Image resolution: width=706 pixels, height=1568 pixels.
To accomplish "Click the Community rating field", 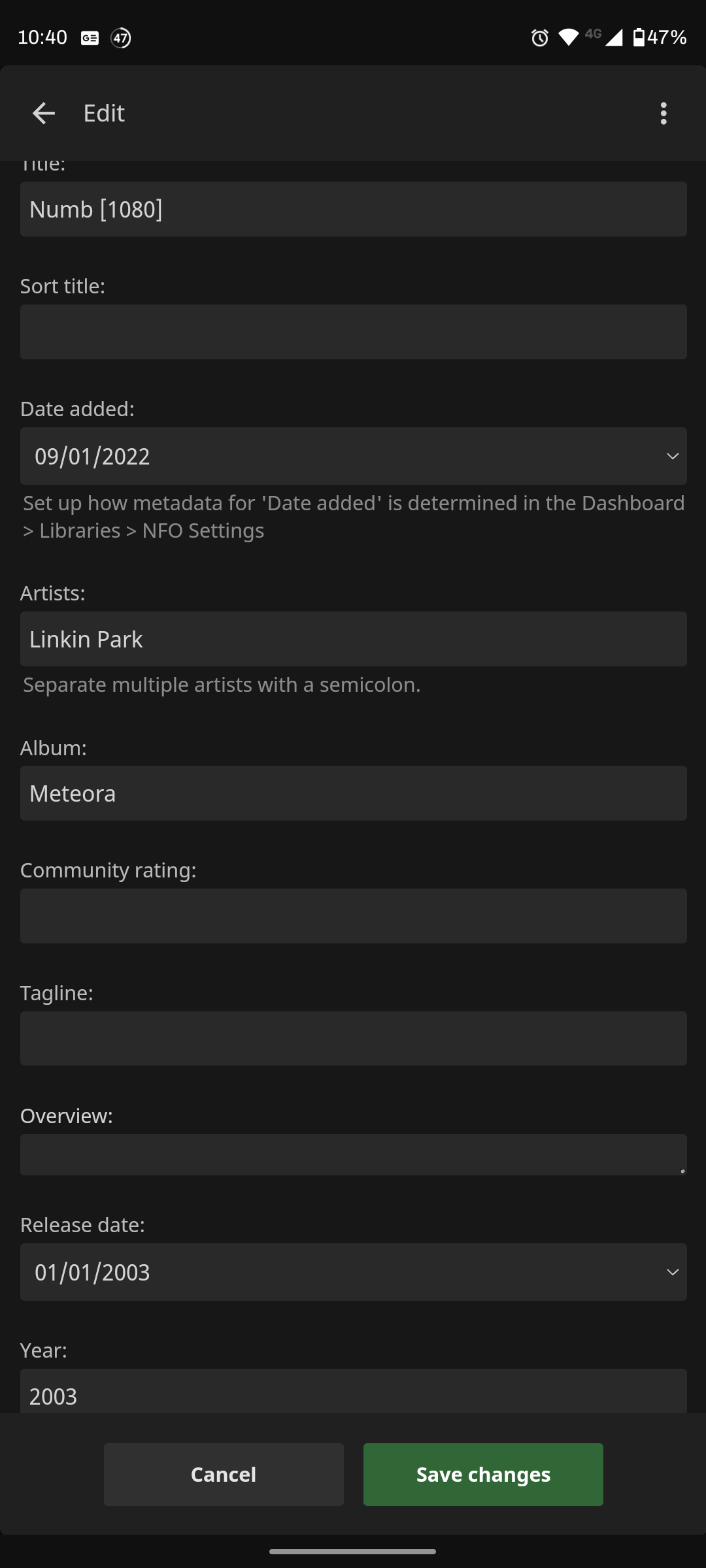I will click(353, 915).
